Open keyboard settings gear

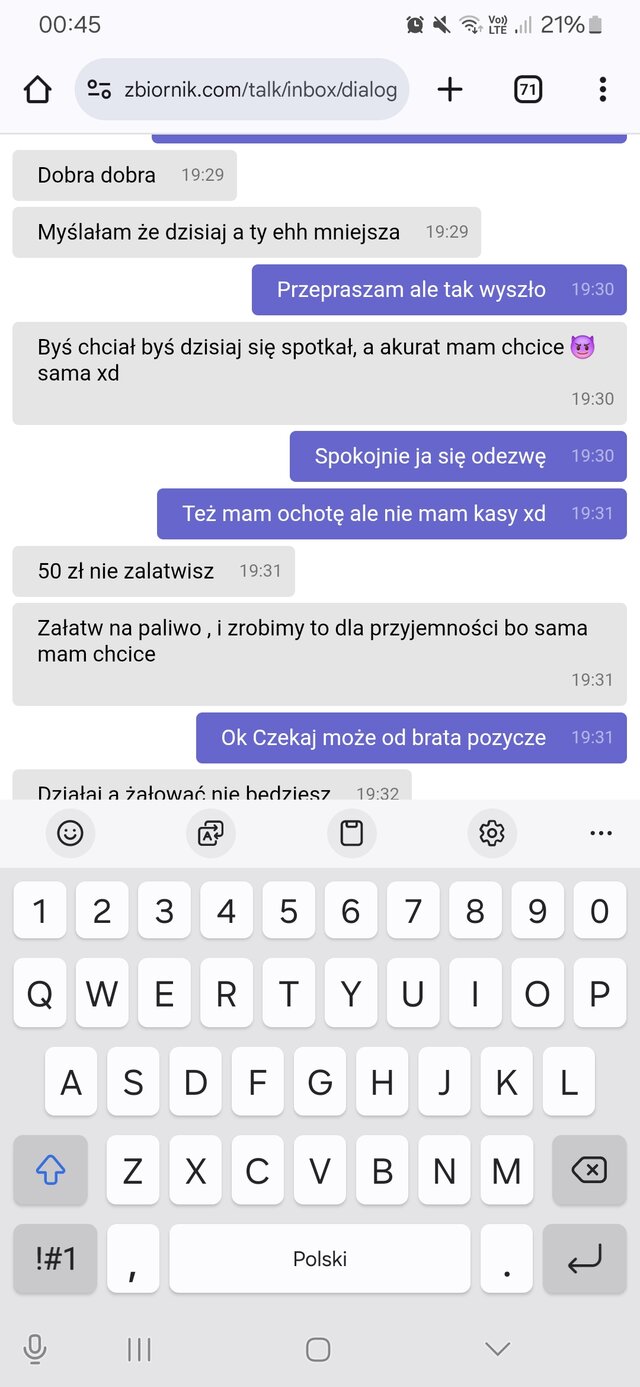(x=492, y=833)
